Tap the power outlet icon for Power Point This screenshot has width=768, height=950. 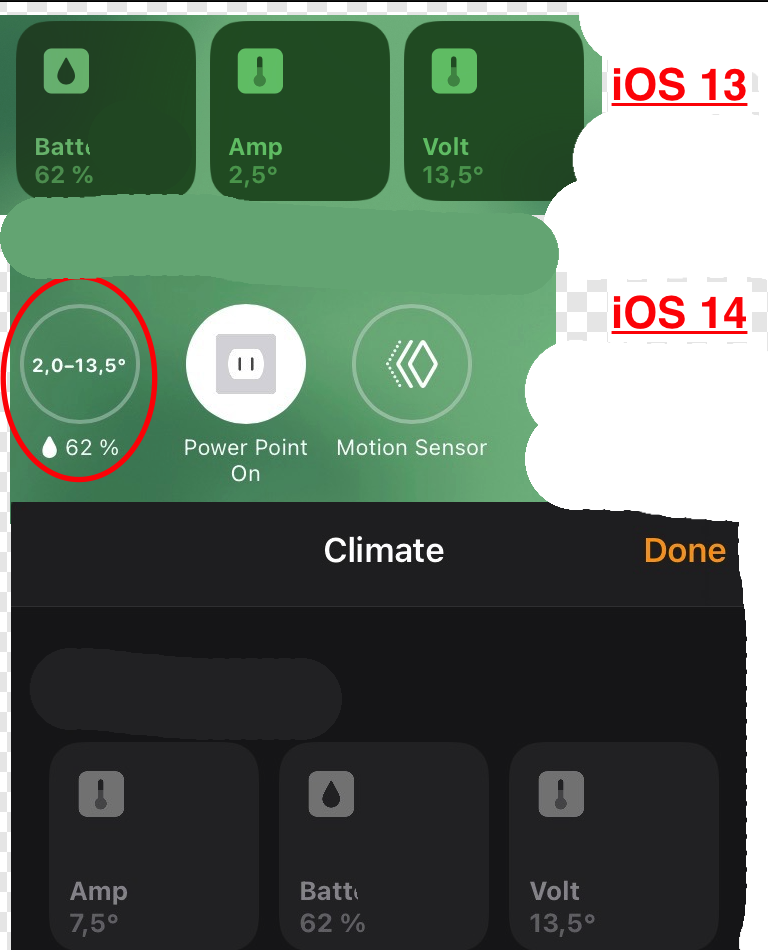[245, 365]
